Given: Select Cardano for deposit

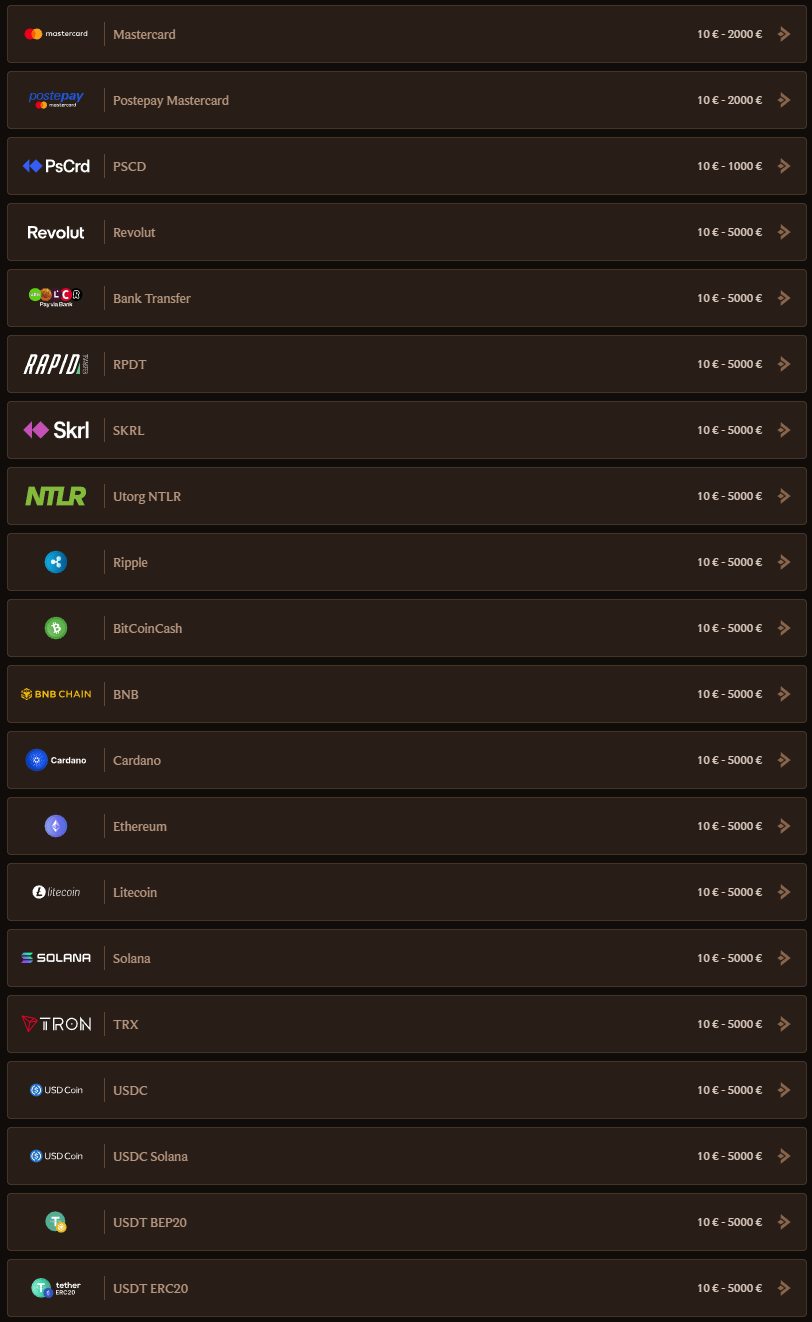Looking at the screenshot, I should (406, 760).
